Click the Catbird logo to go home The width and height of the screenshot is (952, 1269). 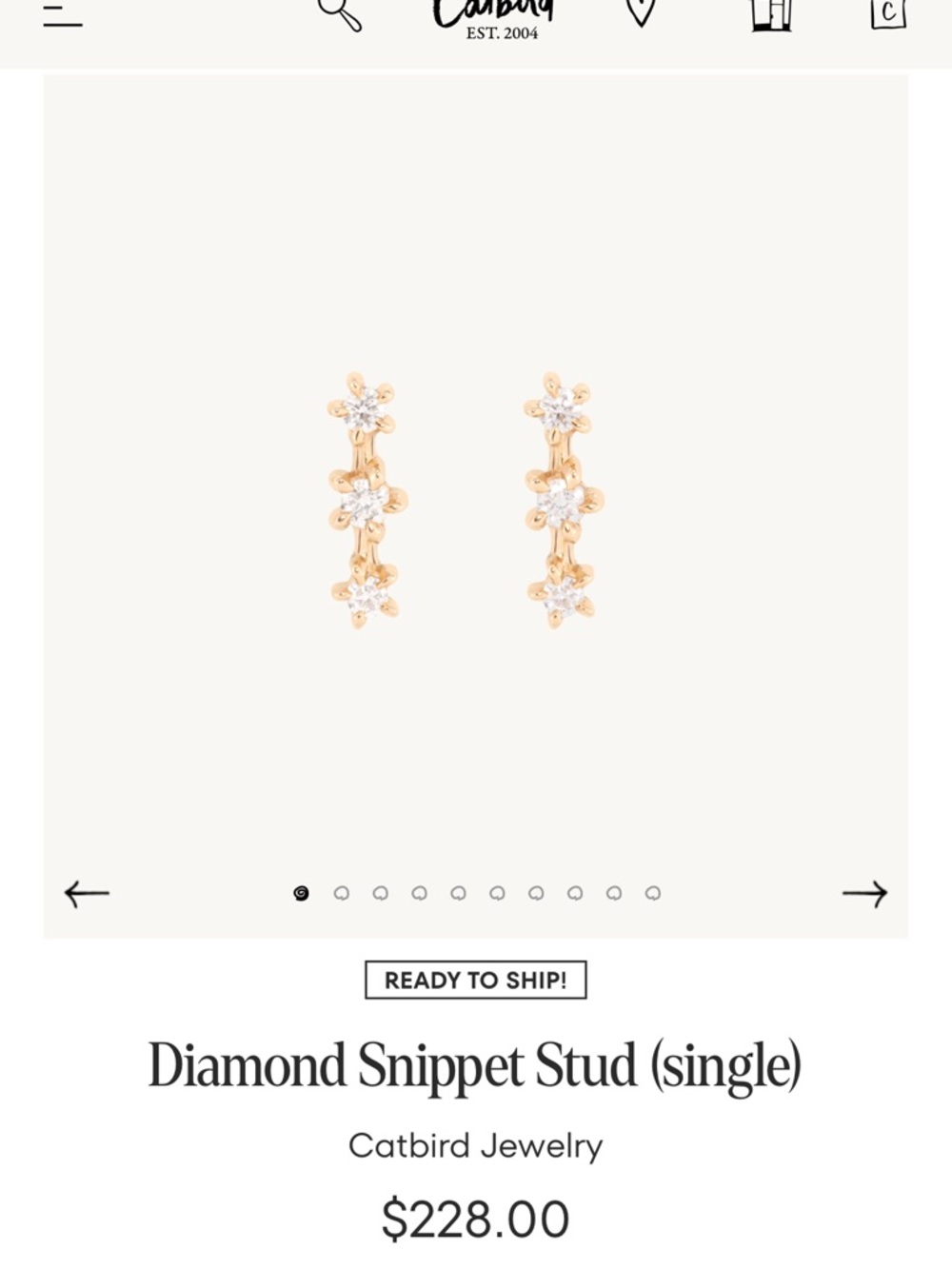pyautogui.click(x=495, y=10)
